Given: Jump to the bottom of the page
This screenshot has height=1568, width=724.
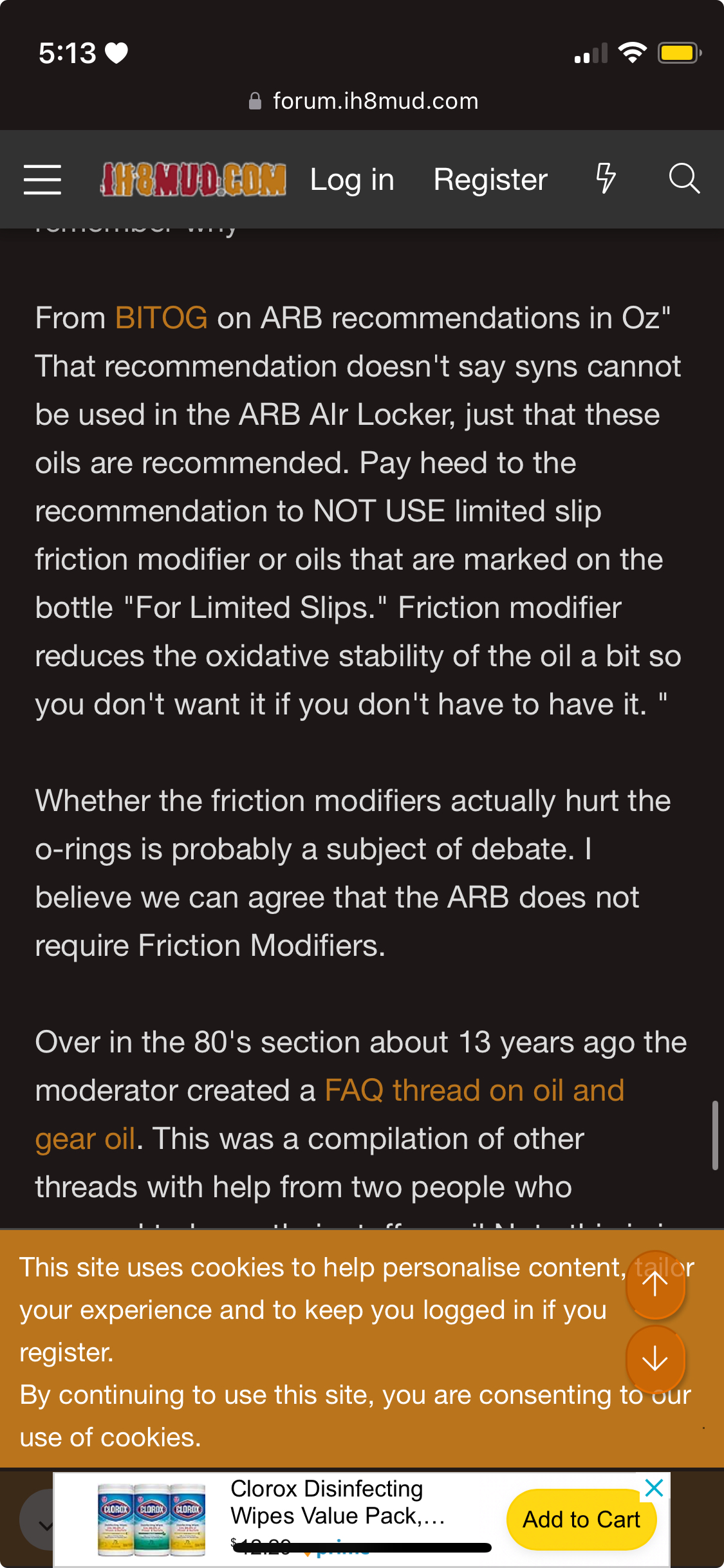Looking at the screenshot, I should [x=655, y=1359].
